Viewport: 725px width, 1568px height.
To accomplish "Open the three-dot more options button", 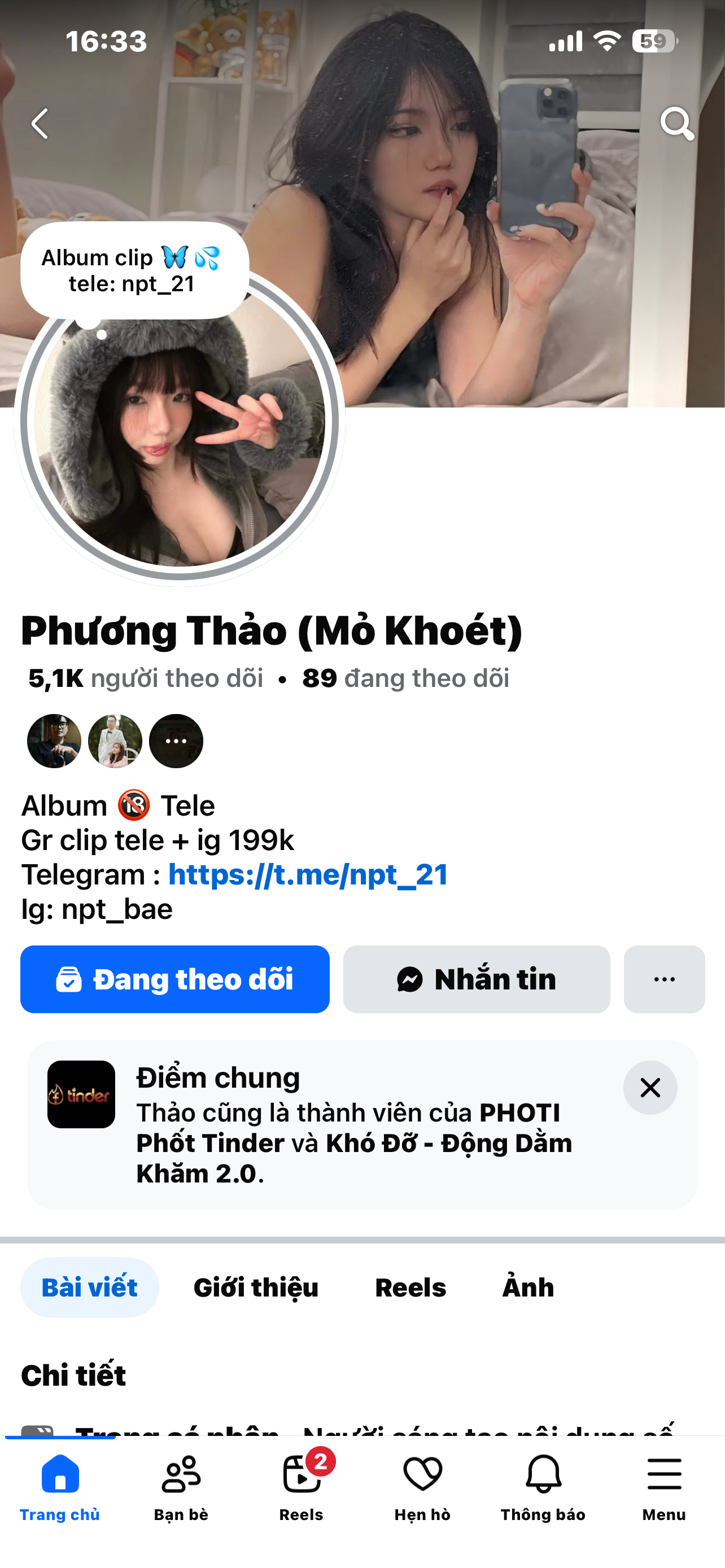I will [664, 979].
